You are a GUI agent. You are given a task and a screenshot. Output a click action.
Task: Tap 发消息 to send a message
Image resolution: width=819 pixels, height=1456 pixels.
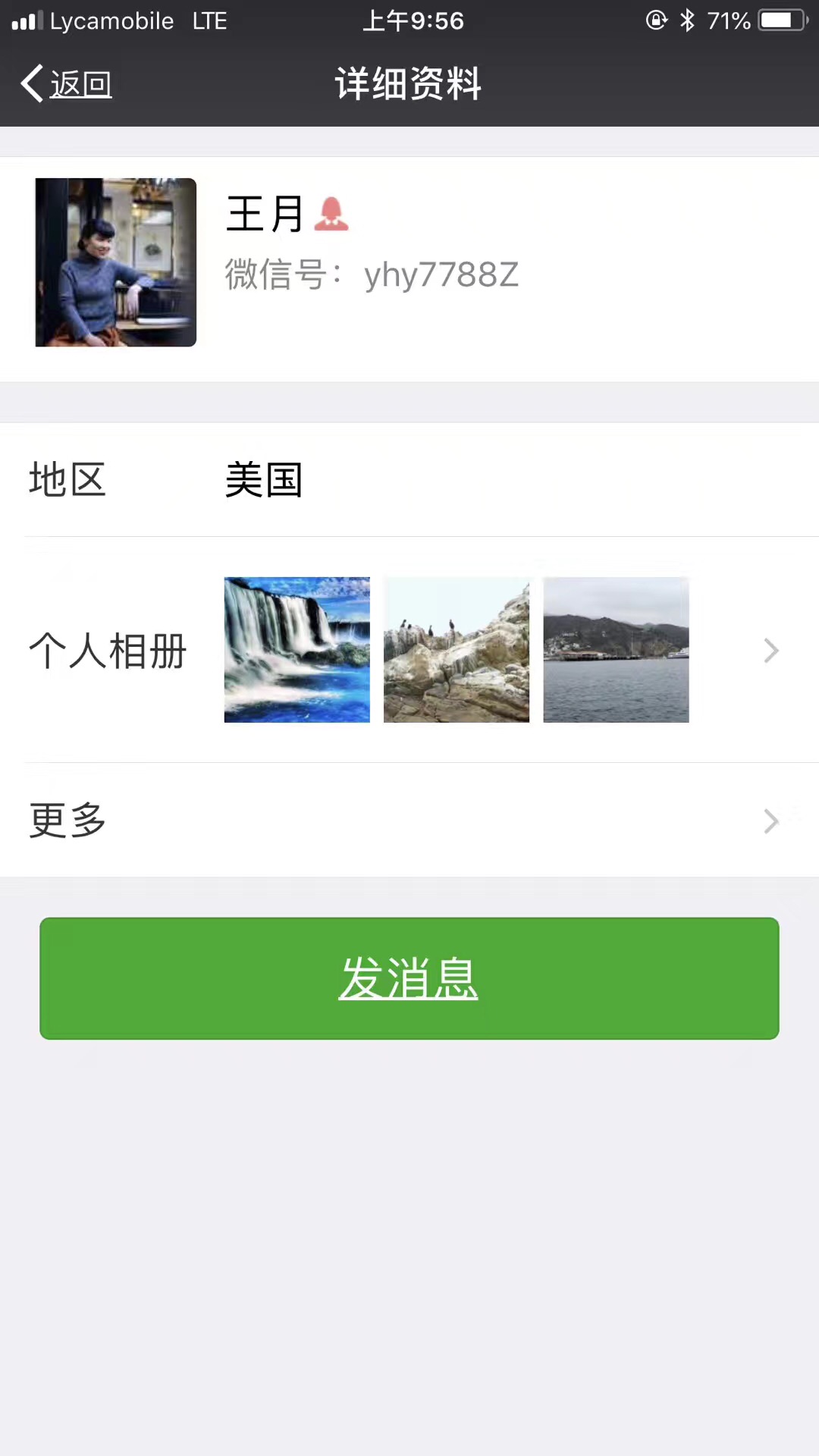409,978
